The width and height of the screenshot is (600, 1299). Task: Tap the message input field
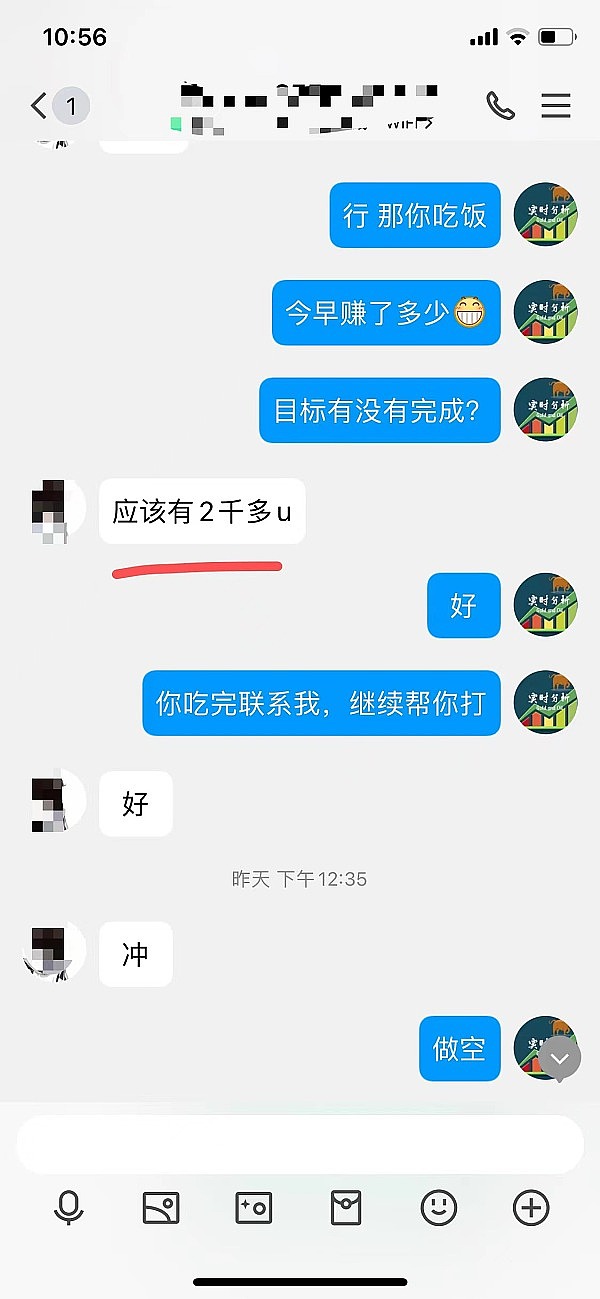click(x=300, y=1145)
